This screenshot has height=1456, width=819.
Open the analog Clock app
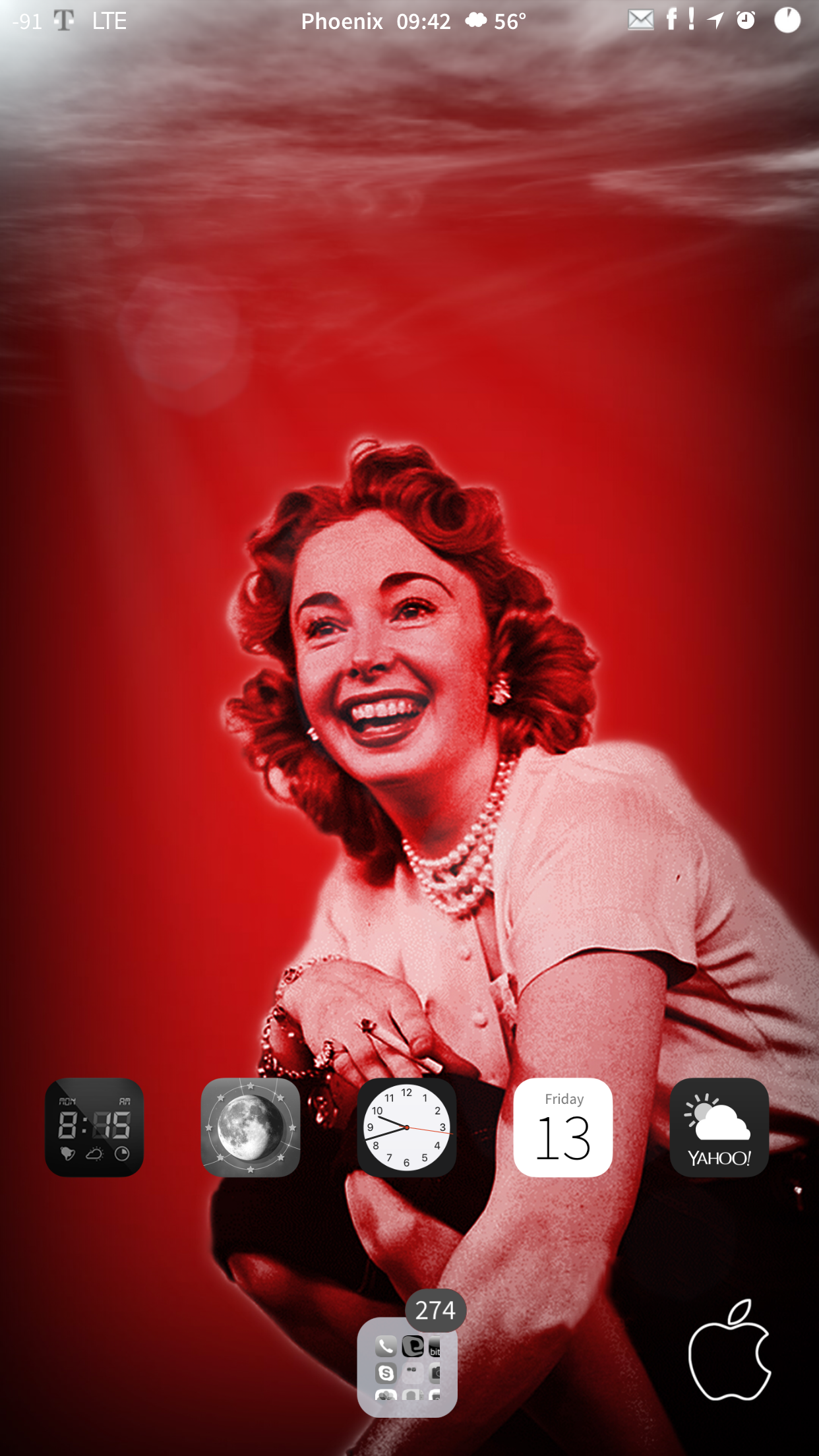click(x=407, y=1128)
